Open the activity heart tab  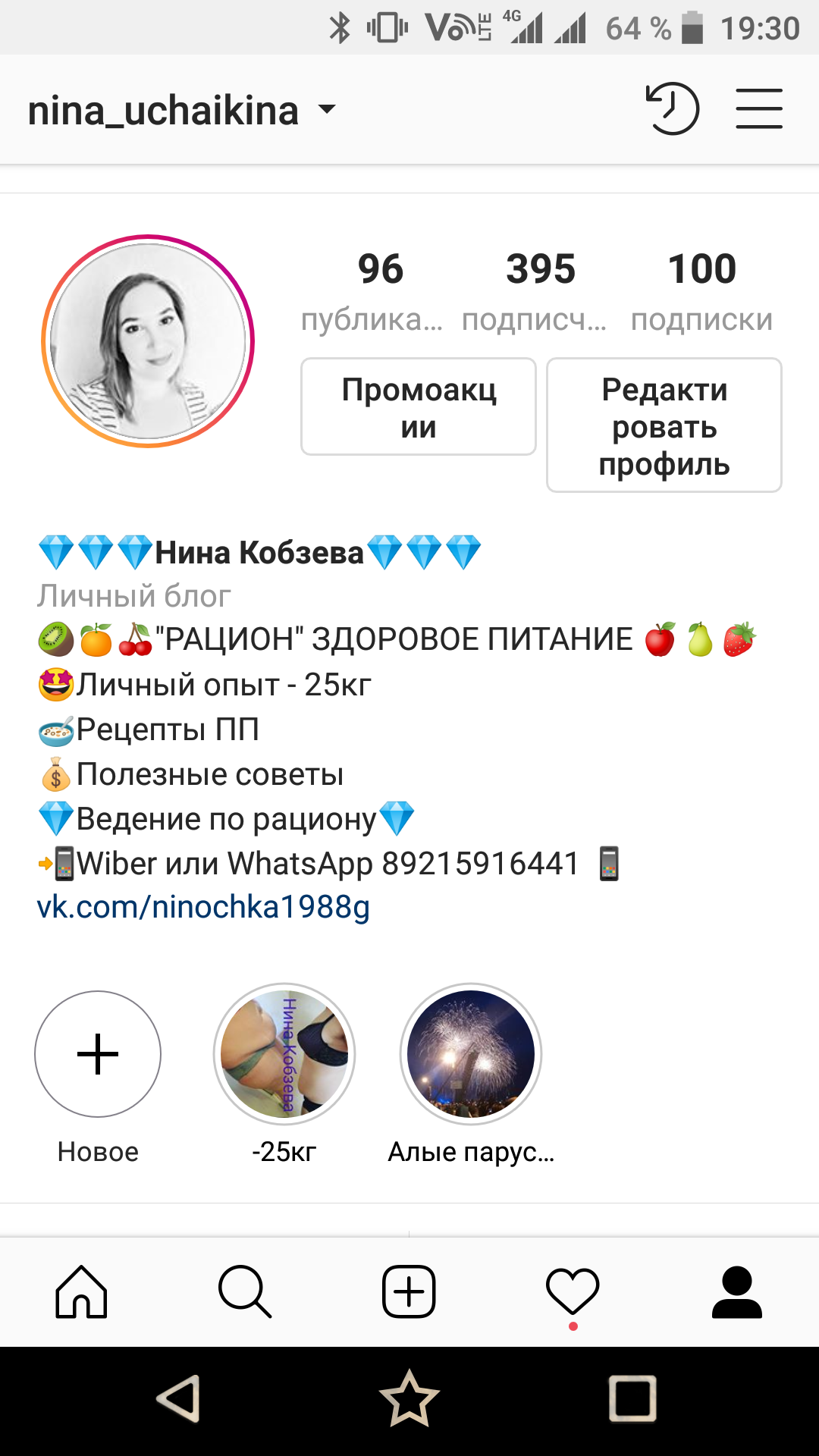(573, 1292)
